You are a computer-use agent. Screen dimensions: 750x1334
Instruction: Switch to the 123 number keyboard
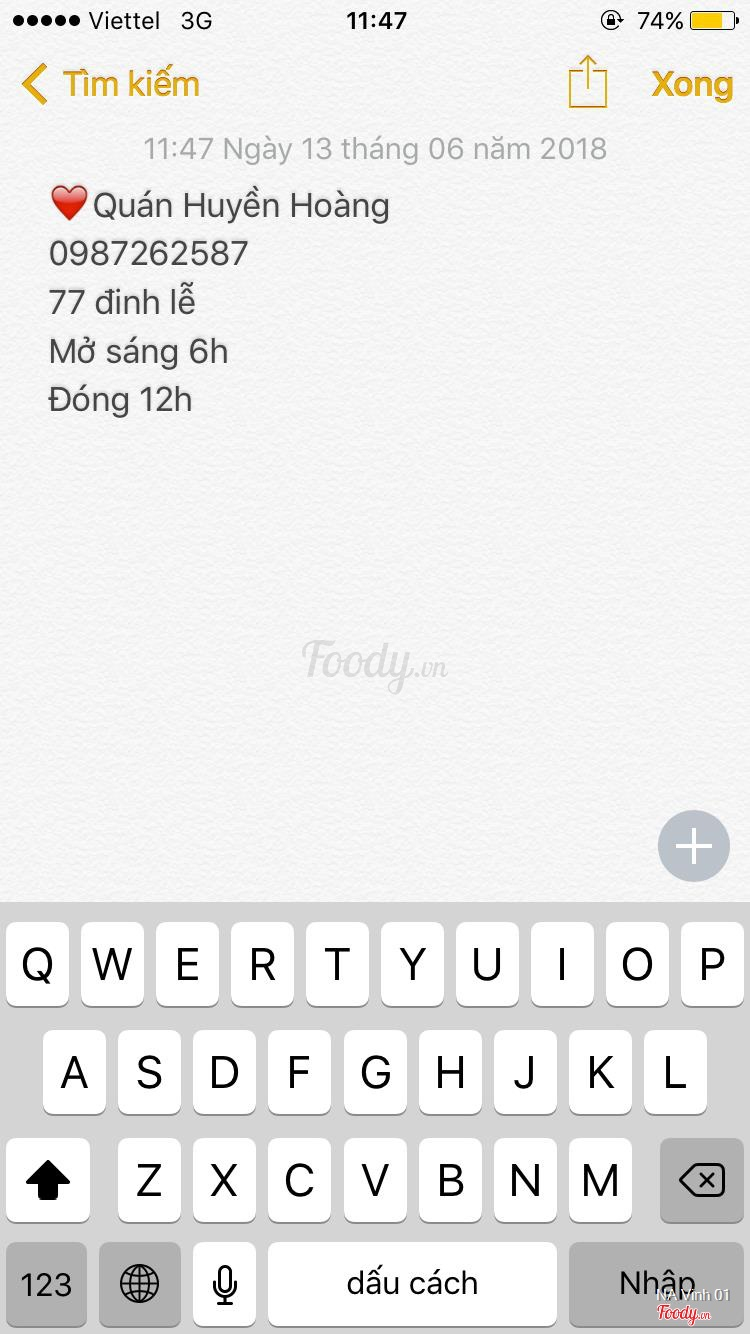[x=46, y=1284]
